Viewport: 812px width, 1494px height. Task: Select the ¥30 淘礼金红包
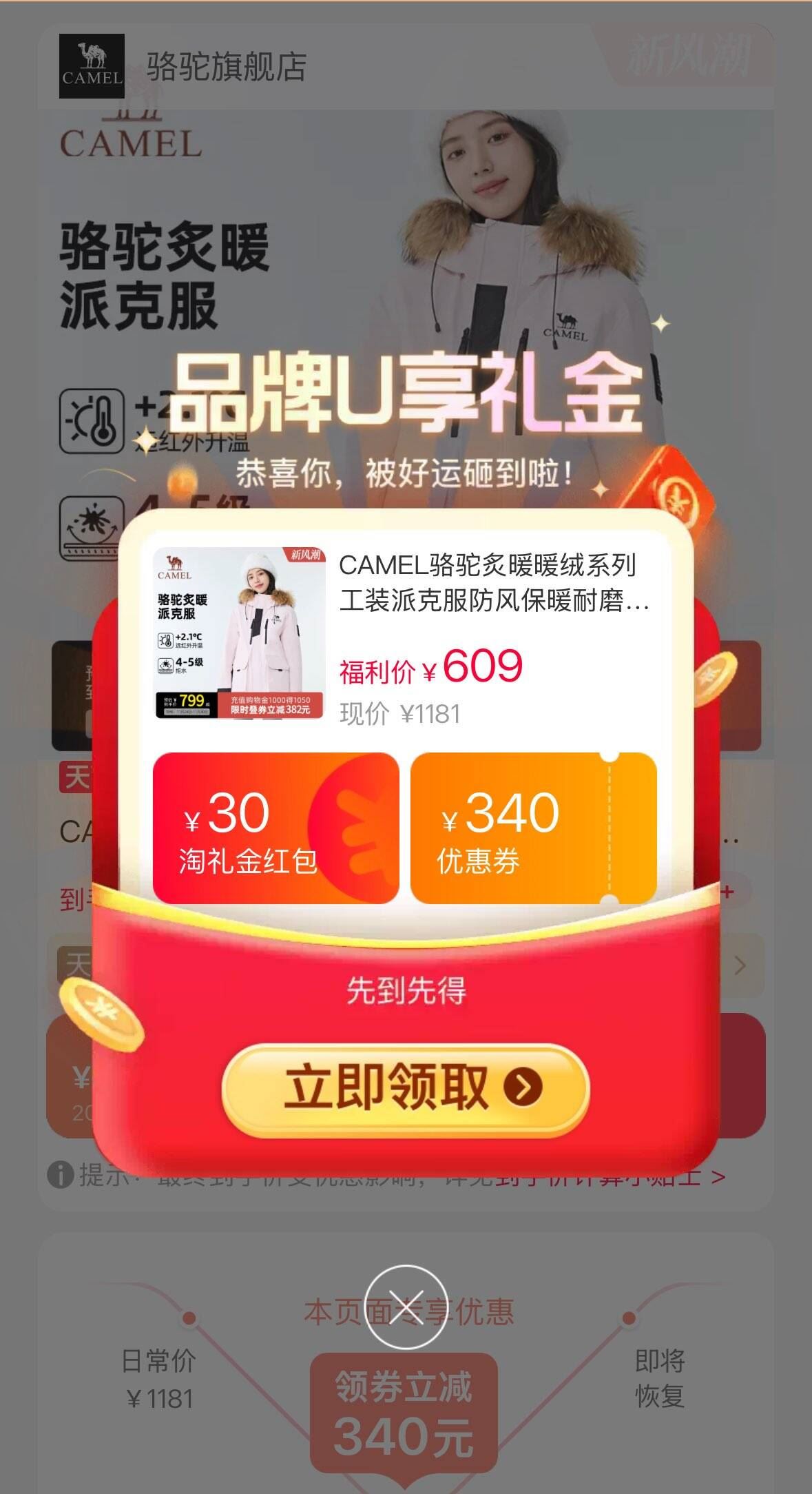click(275, 828)
